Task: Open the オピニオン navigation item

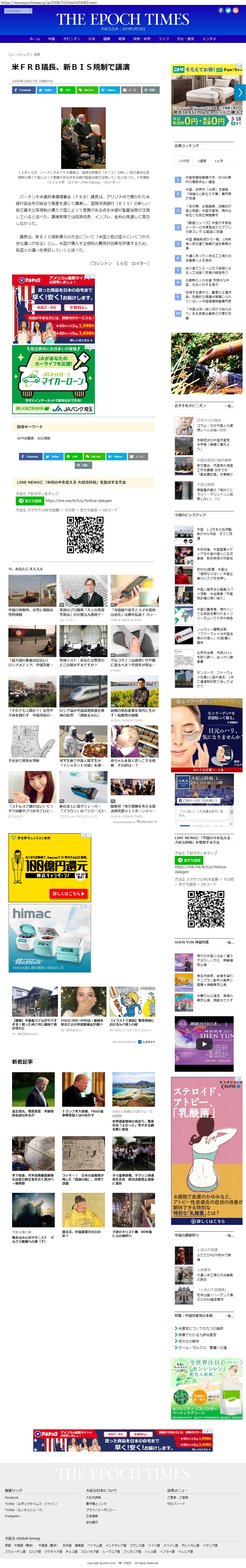Action: tap(72, 38)
